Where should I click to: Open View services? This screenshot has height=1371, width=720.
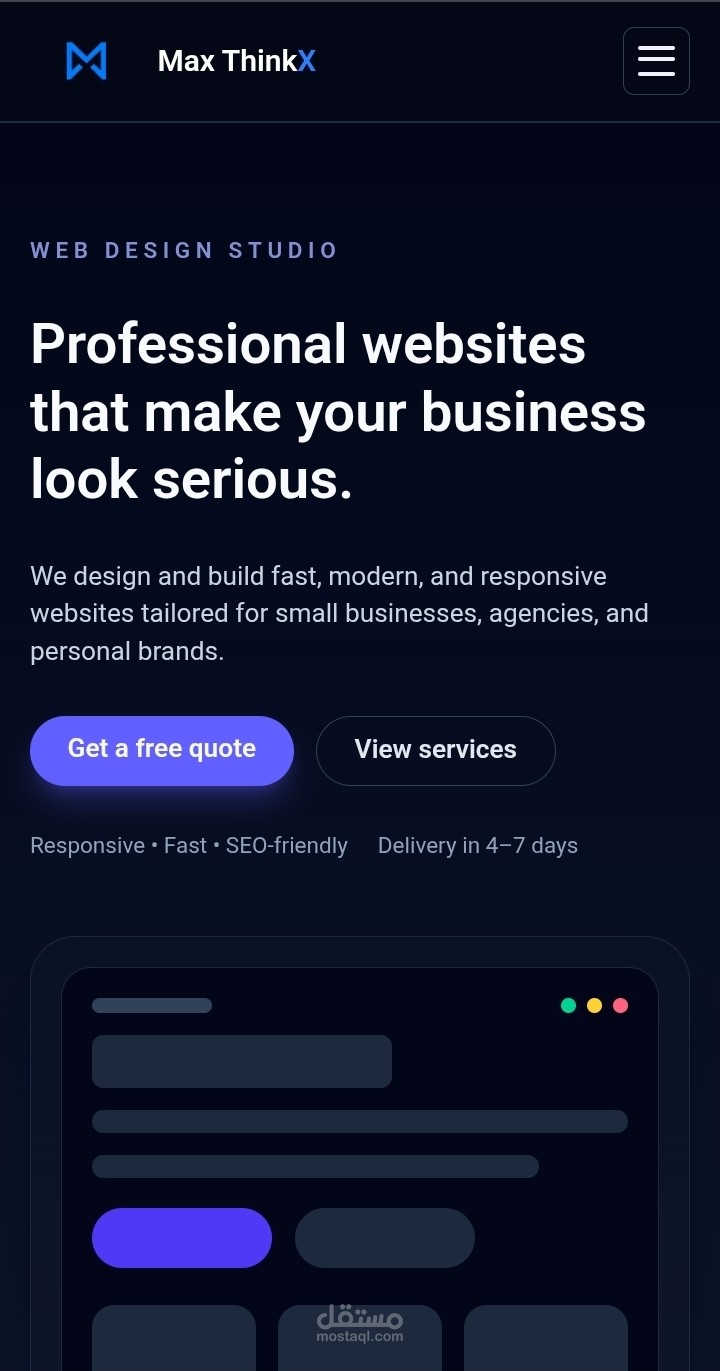436,750
